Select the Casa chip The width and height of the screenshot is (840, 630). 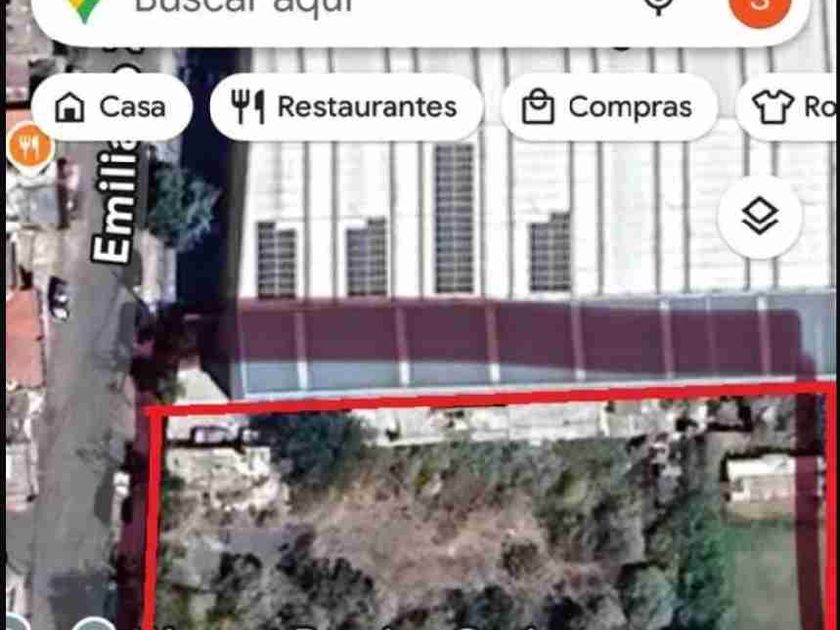(111, 107)
